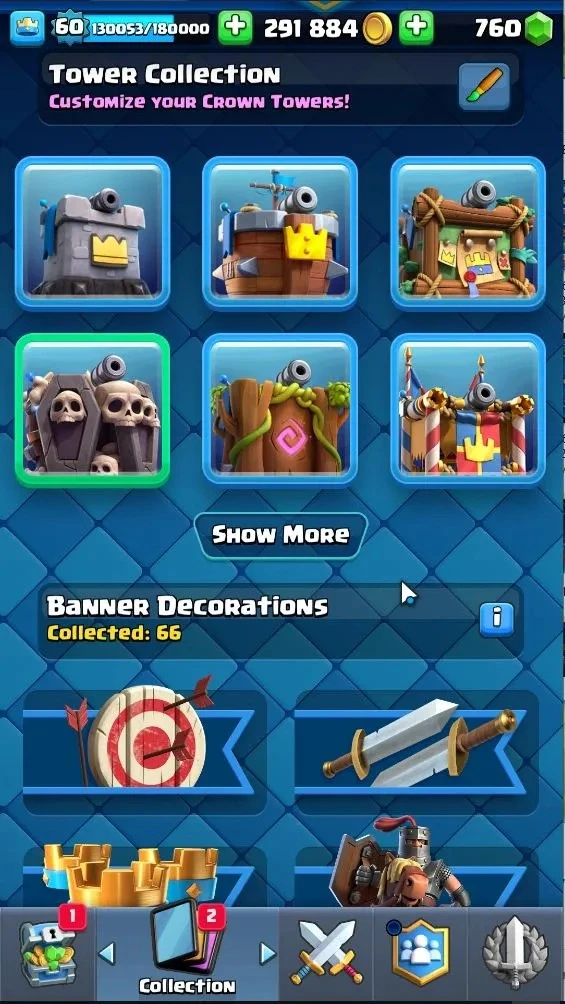Tap the plus button next to experience

coord(235,28)
